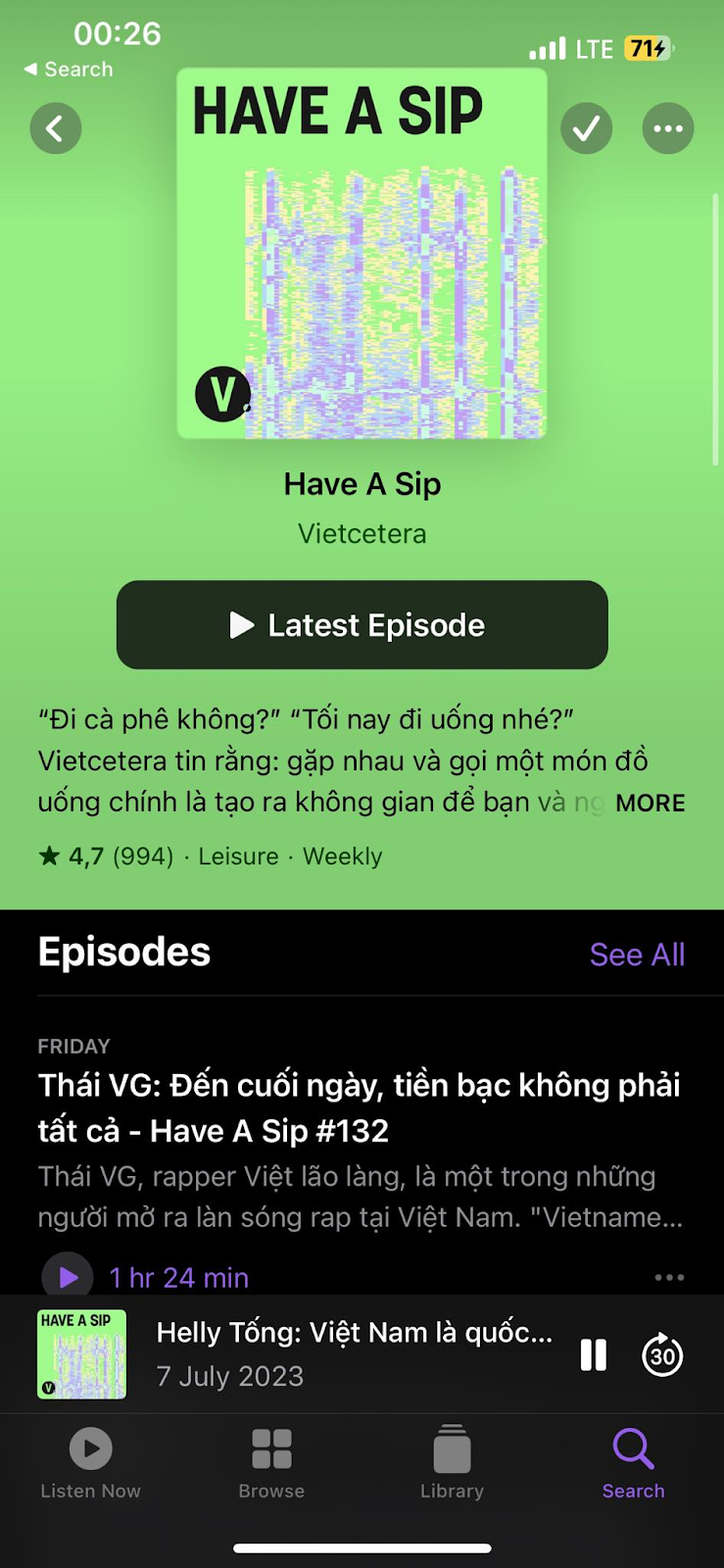See All episodes
The image size is (724, 1568).
click(x=637, y=955)
